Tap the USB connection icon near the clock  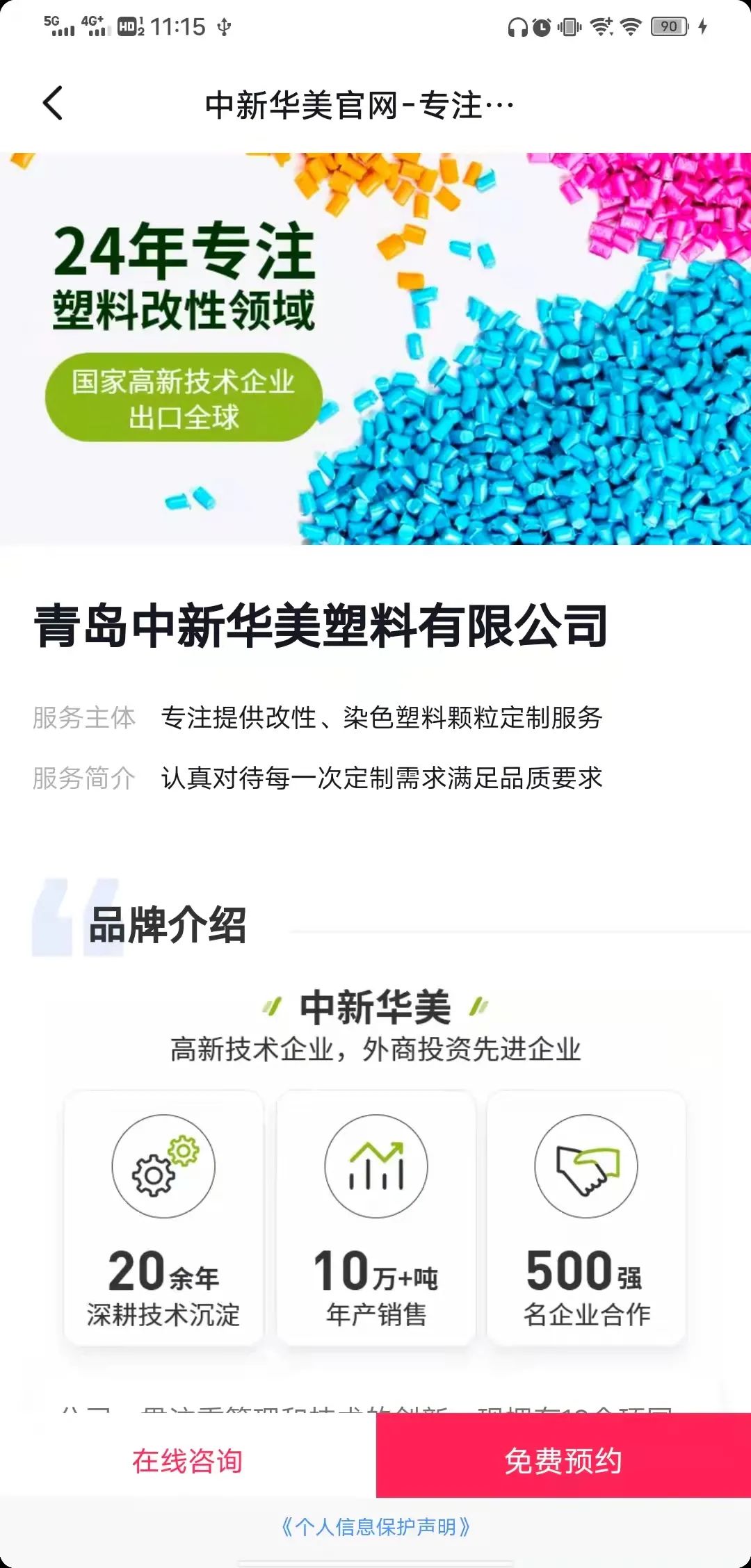click(x=223, y=28)
